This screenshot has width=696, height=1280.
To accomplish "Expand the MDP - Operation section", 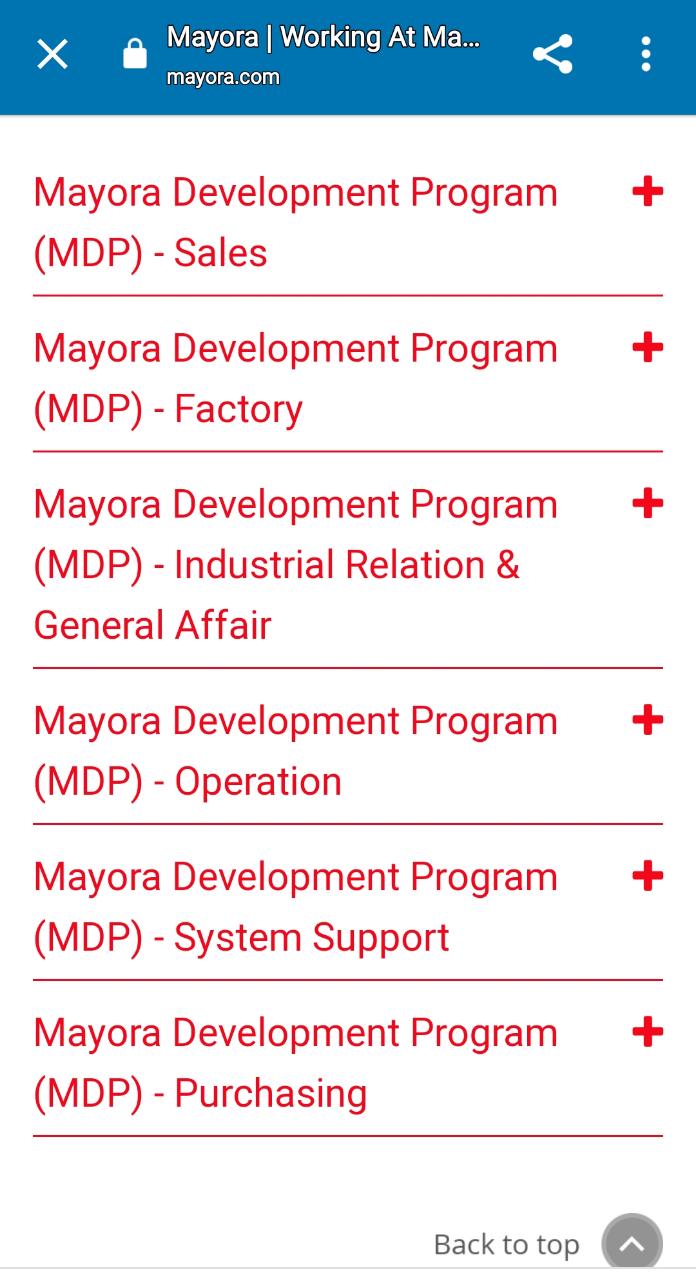I will point(648,719).
